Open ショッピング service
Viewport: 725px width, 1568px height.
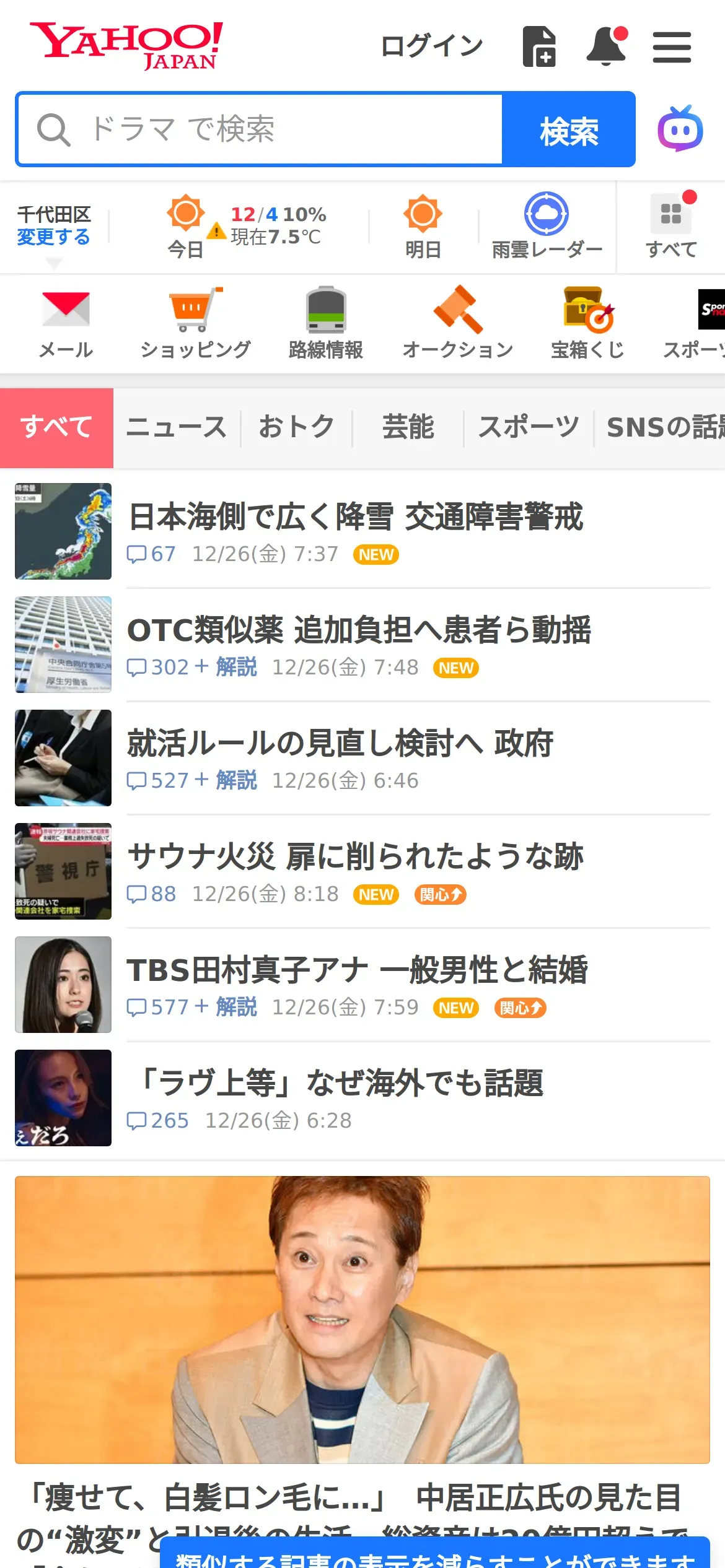pos(196,323)
